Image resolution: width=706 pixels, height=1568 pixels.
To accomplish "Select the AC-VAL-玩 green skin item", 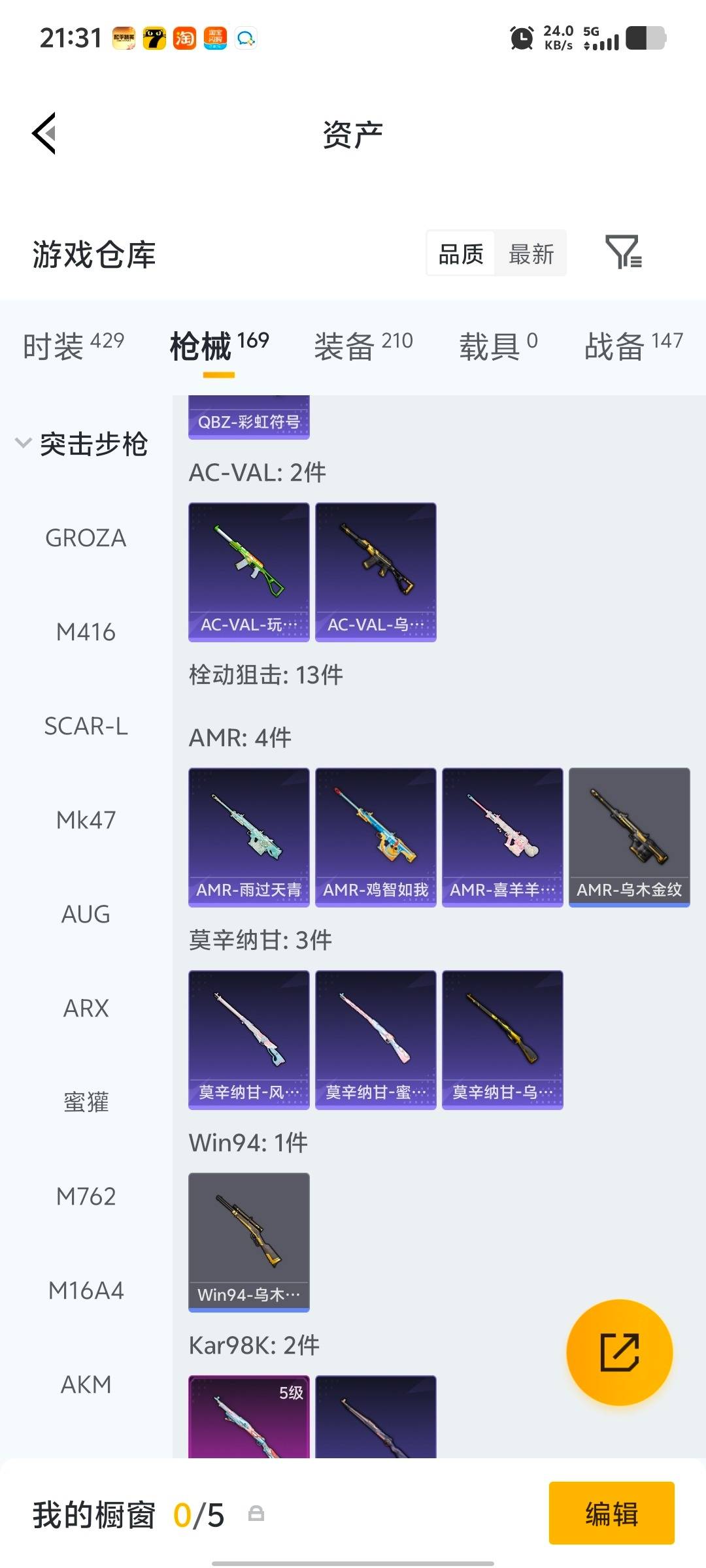I will tap(248, 570).
